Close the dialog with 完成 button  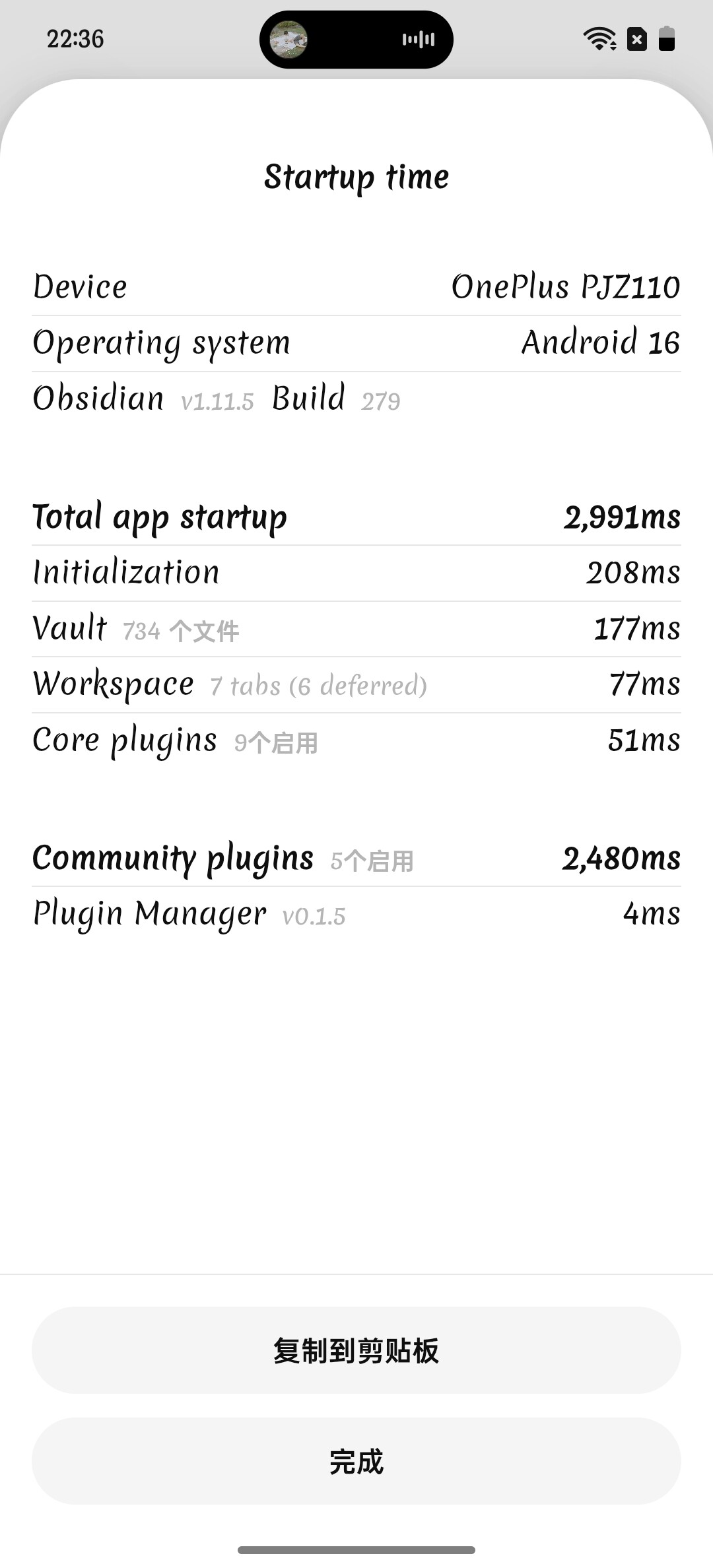tap(356, 1461)
